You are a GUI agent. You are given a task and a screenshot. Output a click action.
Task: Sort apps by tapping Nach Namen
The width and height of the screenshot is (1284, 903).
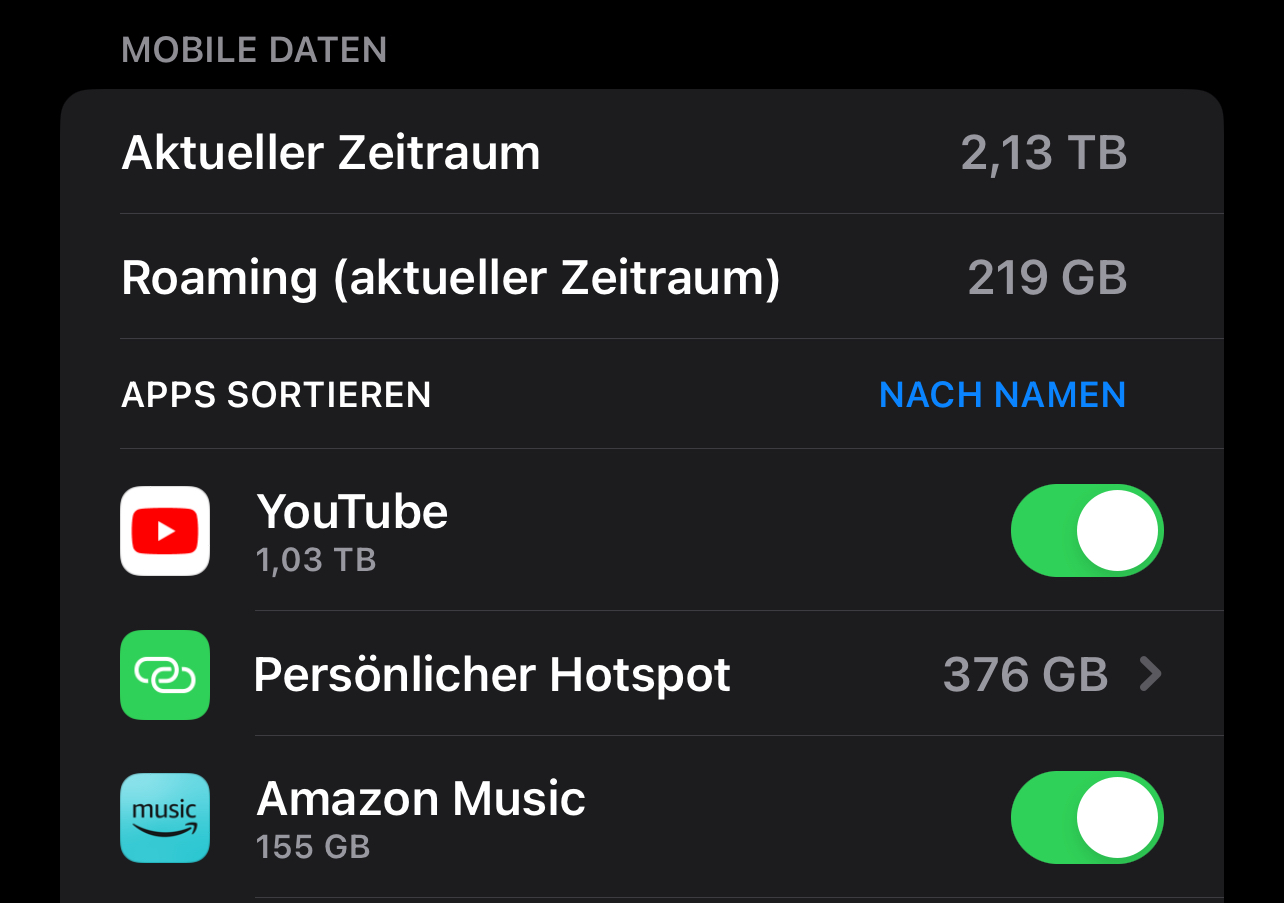pos(1002,395)
